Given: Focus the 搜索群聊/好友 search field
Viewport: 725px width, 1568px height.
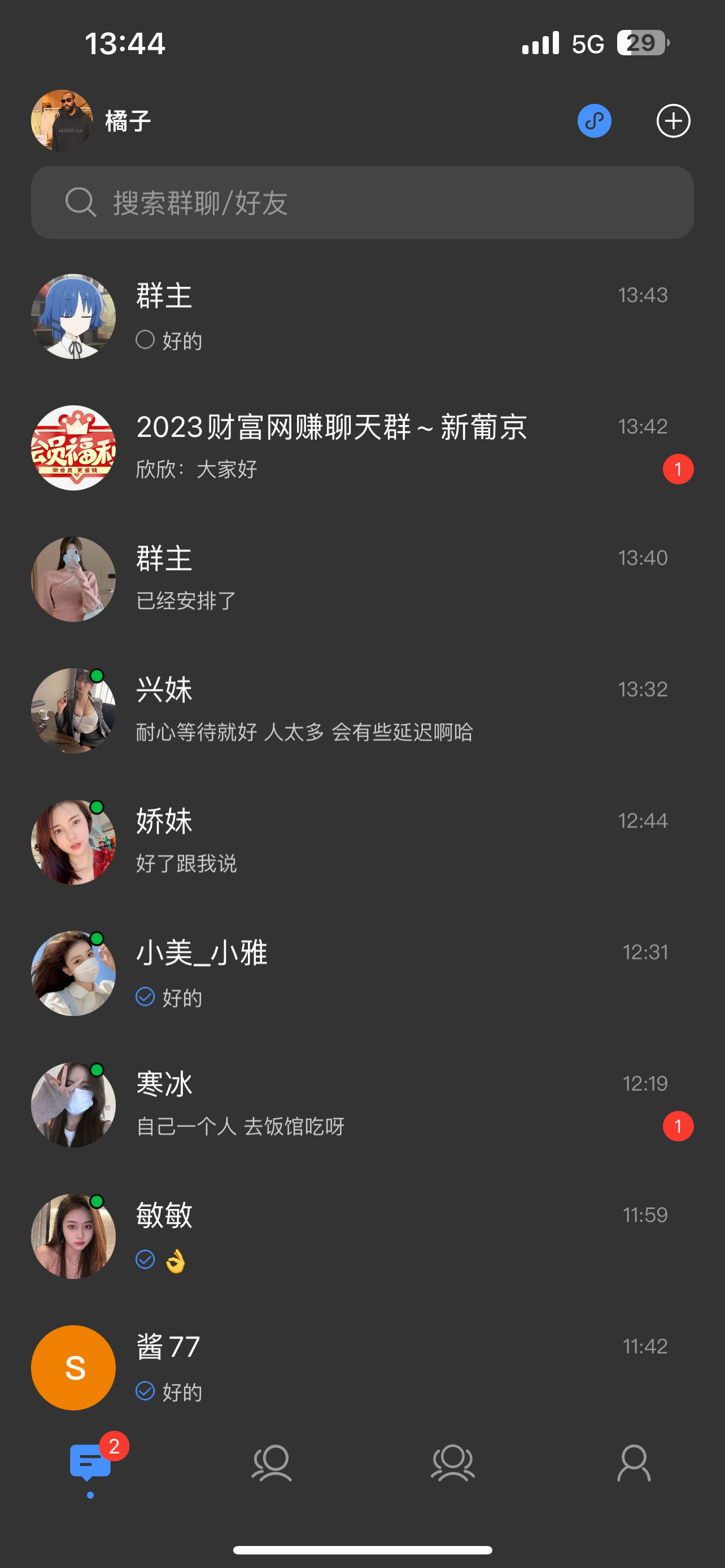Looking at the screenshot, I should 362,203.
